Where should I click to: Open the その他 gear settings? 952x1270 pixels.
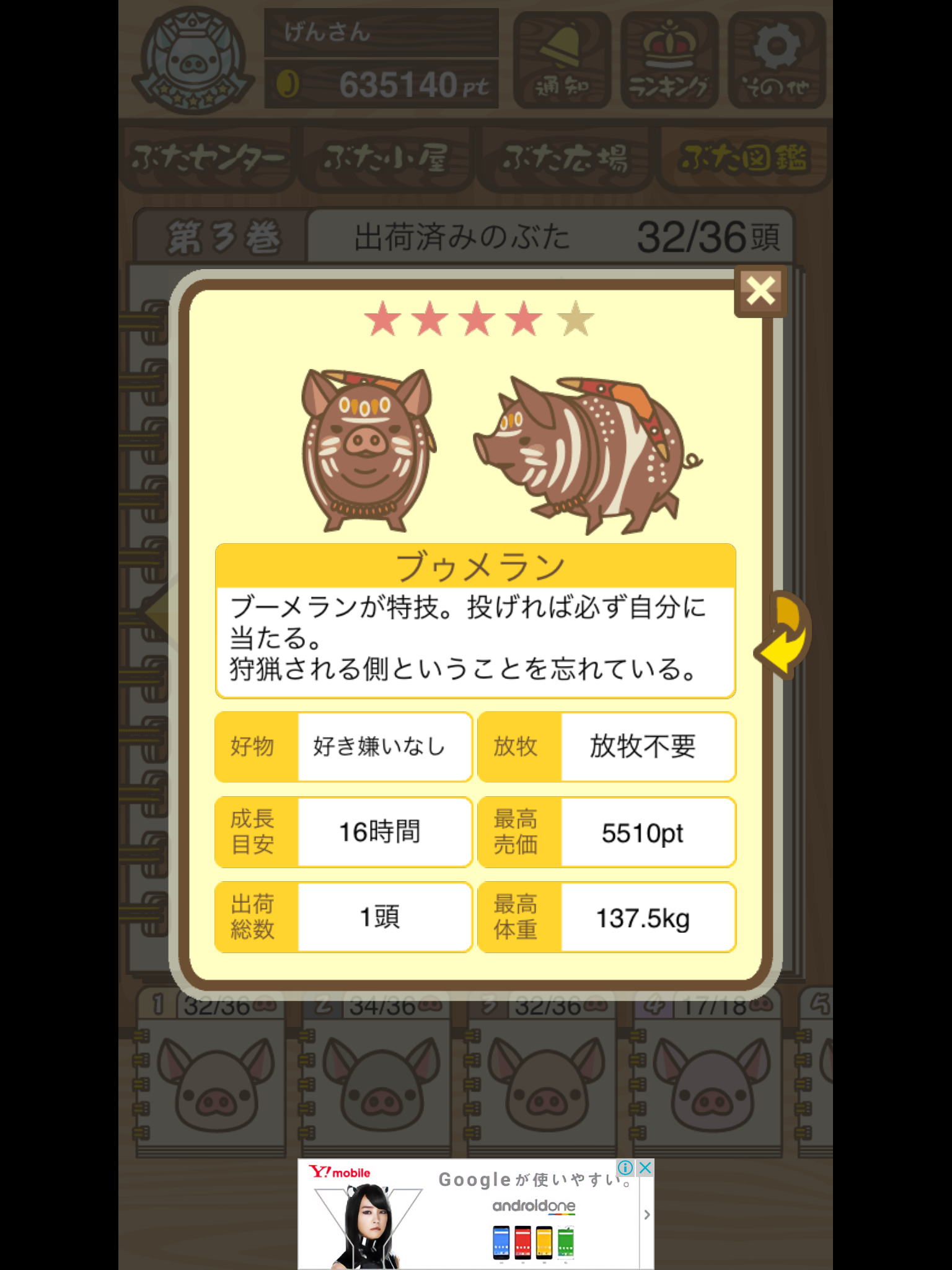coord(777,60)
